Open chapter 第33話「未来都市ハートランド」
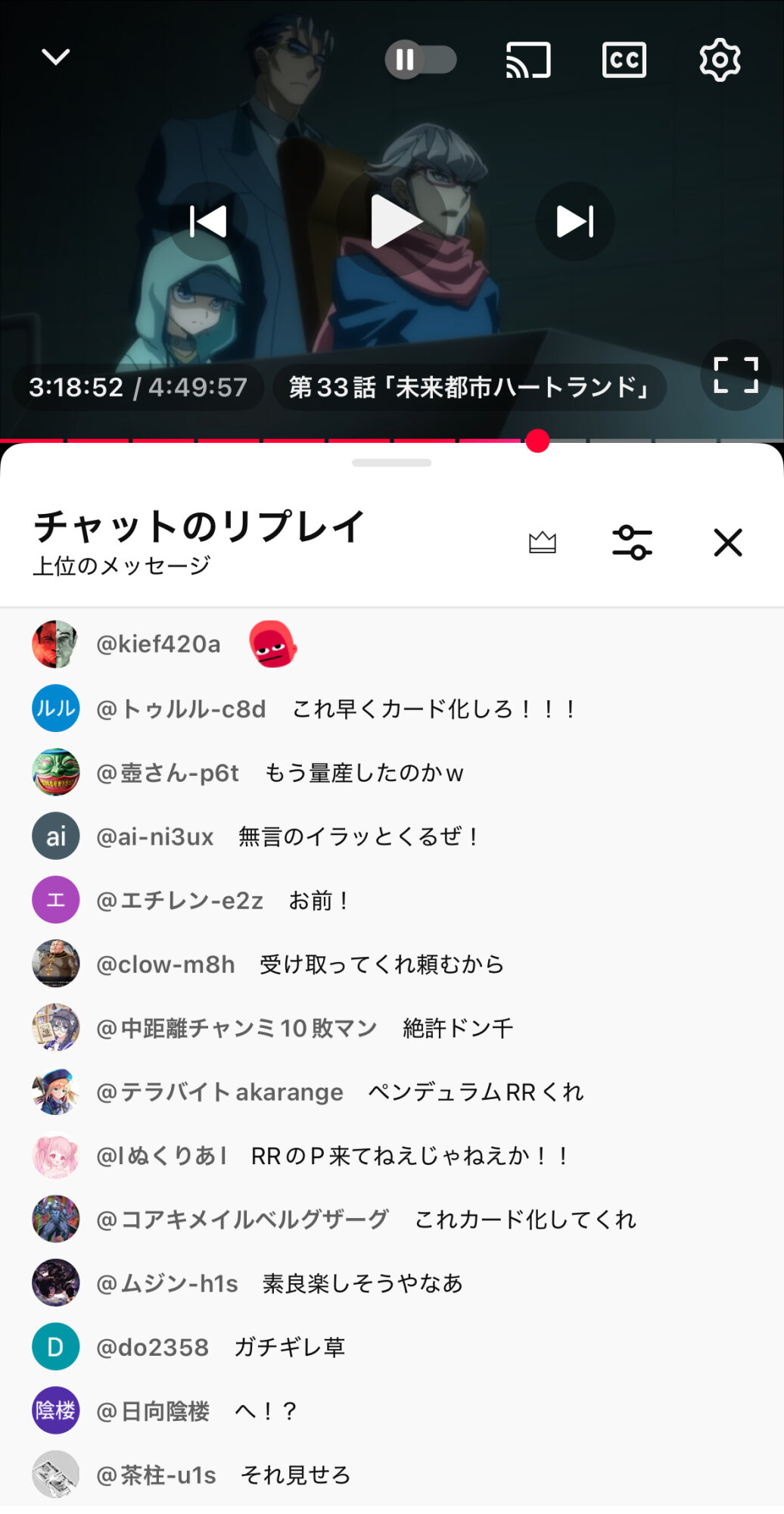 coord(469,388)
